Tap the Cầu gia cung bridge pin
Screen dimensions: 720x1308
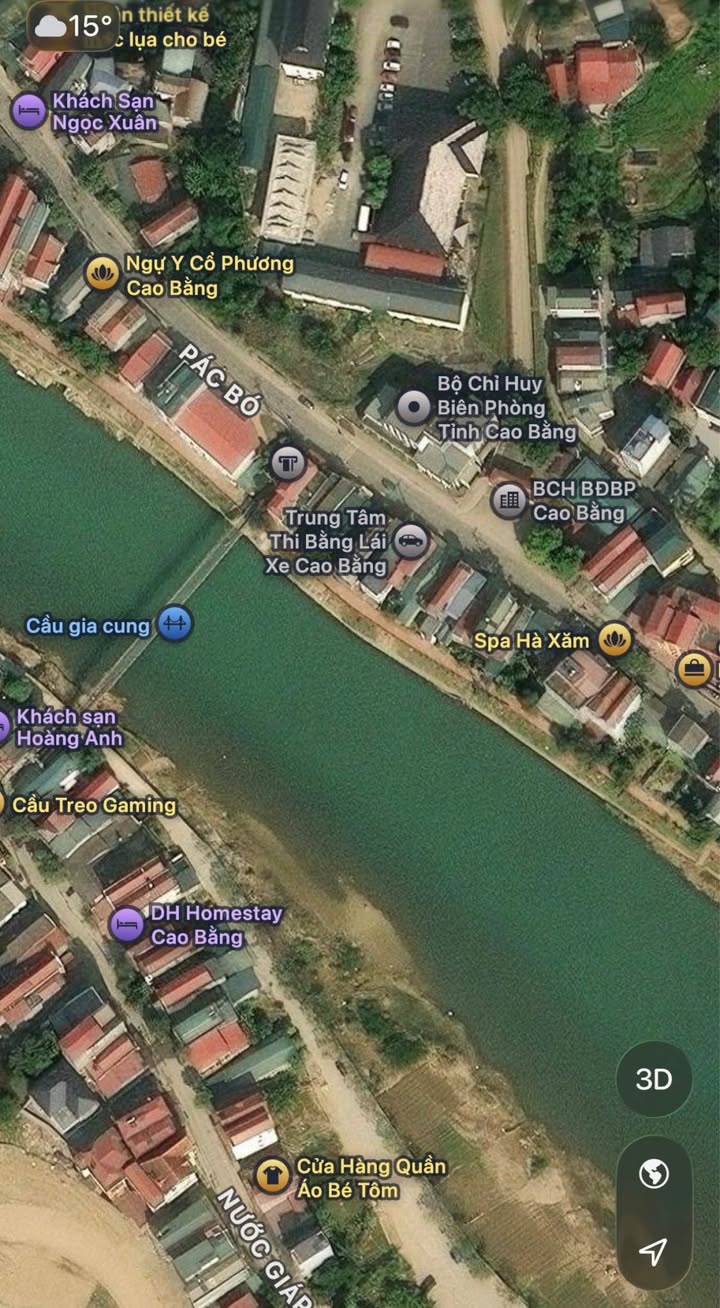click(176, 625)
